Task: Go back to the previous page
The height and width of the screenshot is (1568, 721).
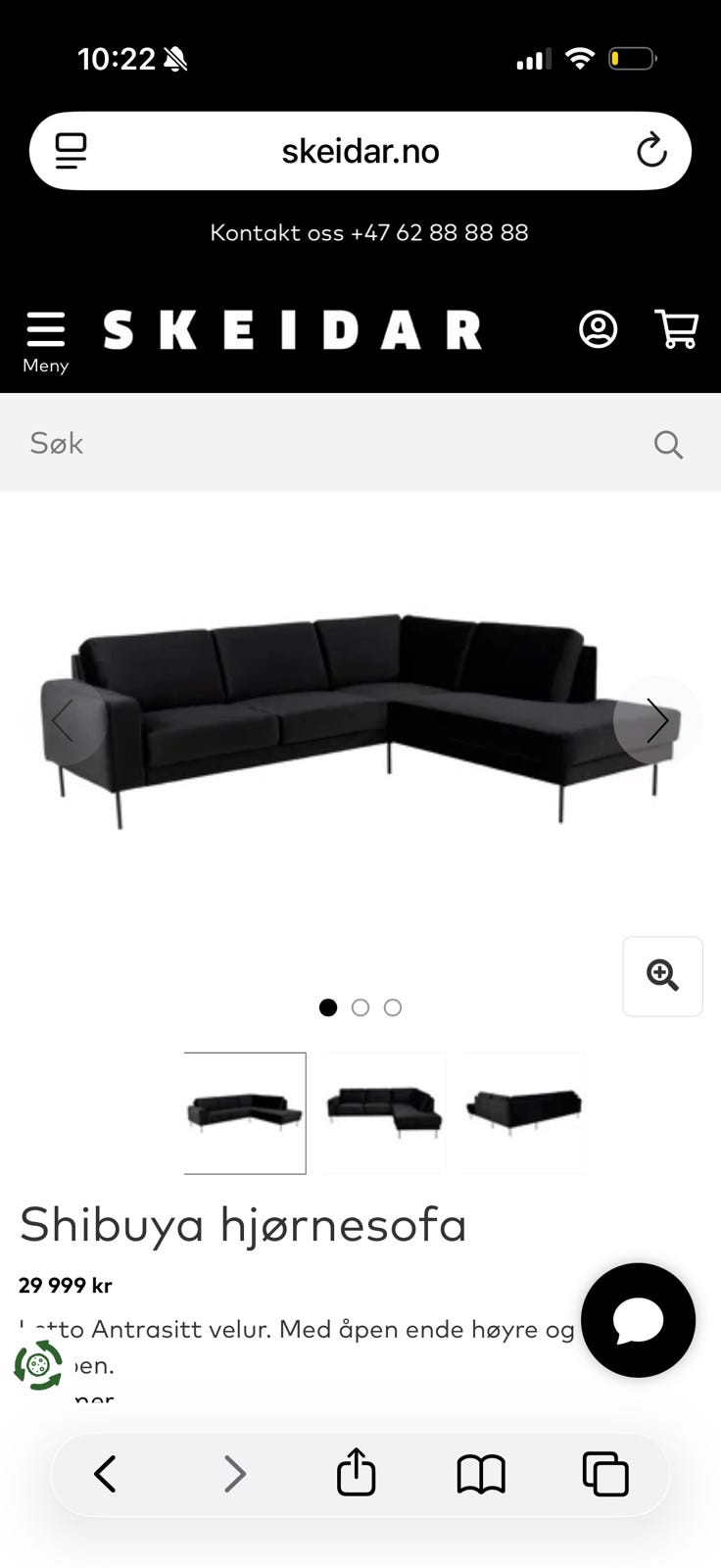Action: coord(106,1473)
